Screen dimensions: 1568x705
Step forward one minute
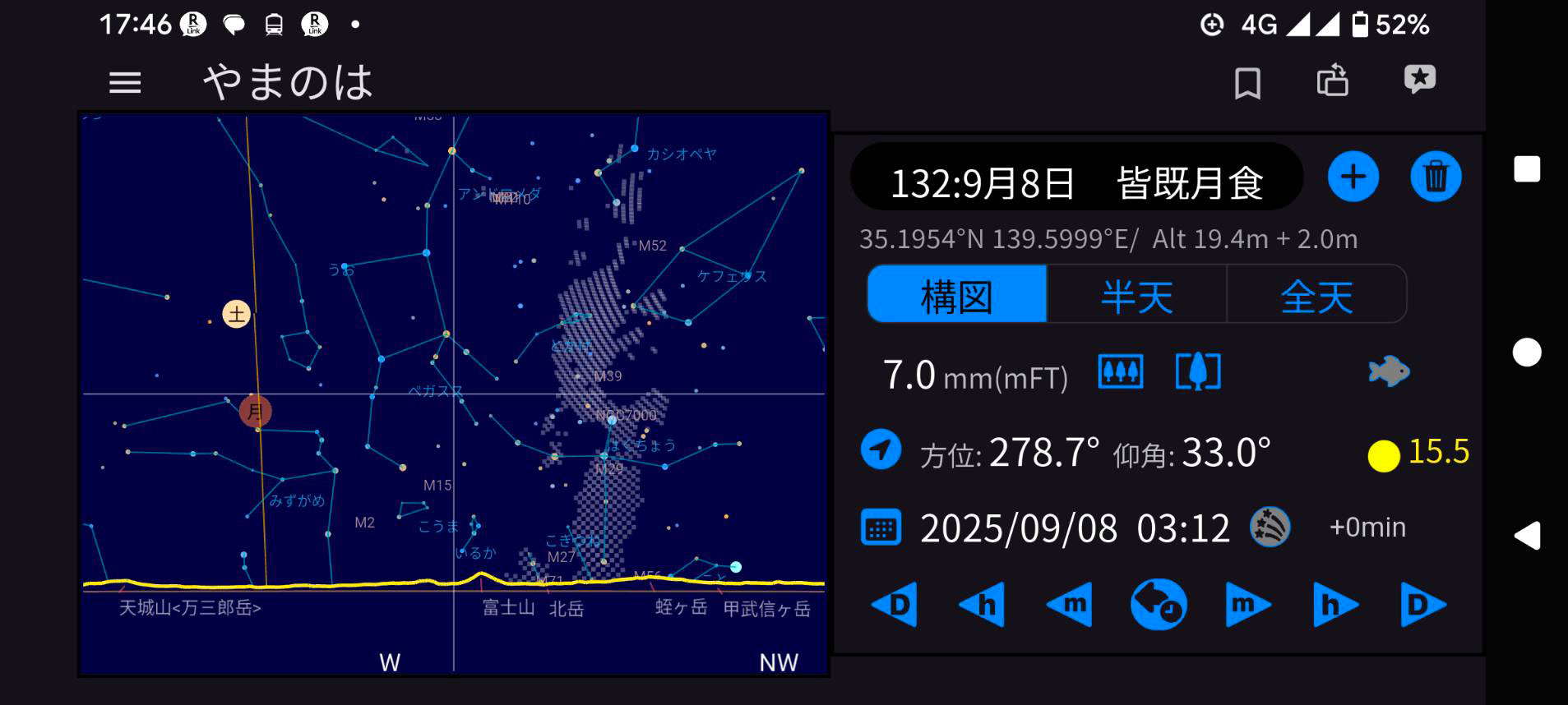1247,606
